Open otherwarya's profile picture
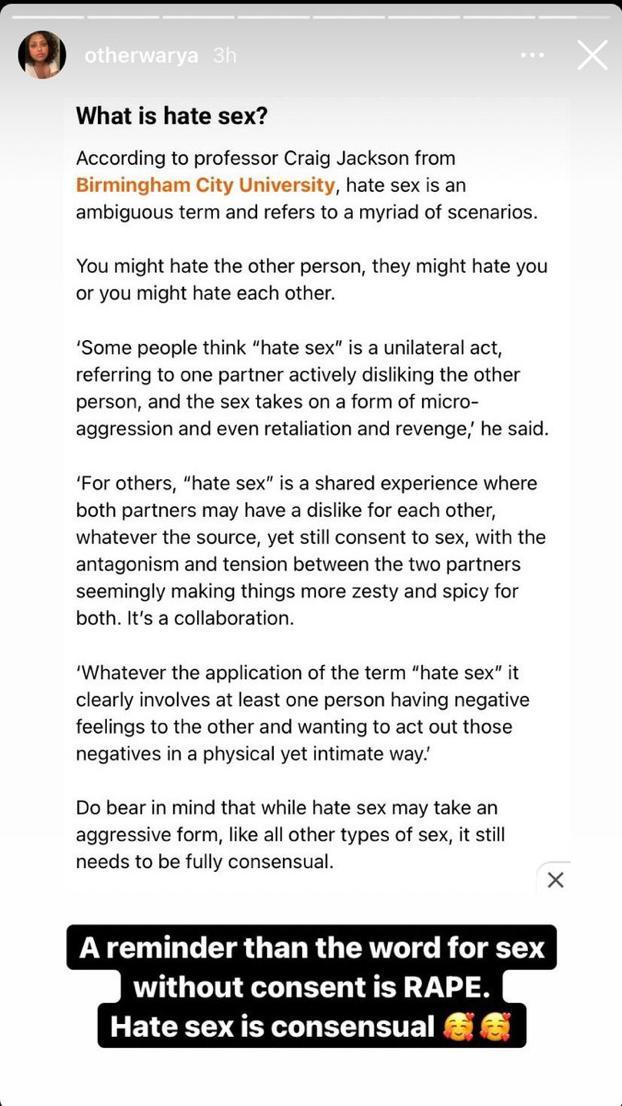622x1106 pixels. [x=42, y=55]
